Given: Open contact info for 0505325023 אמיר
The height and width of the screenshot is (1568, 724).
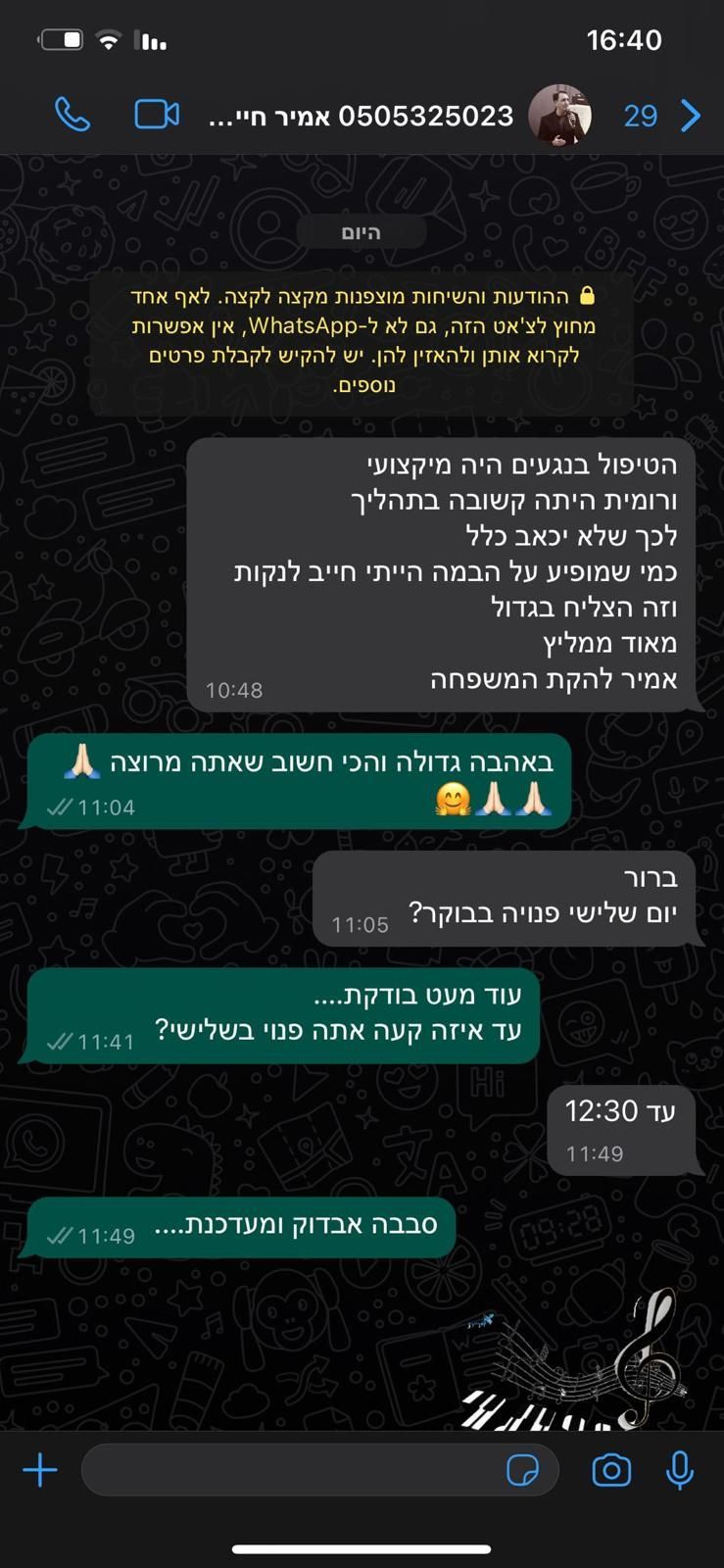Looking at the screenshot, I should click(362, 117).
